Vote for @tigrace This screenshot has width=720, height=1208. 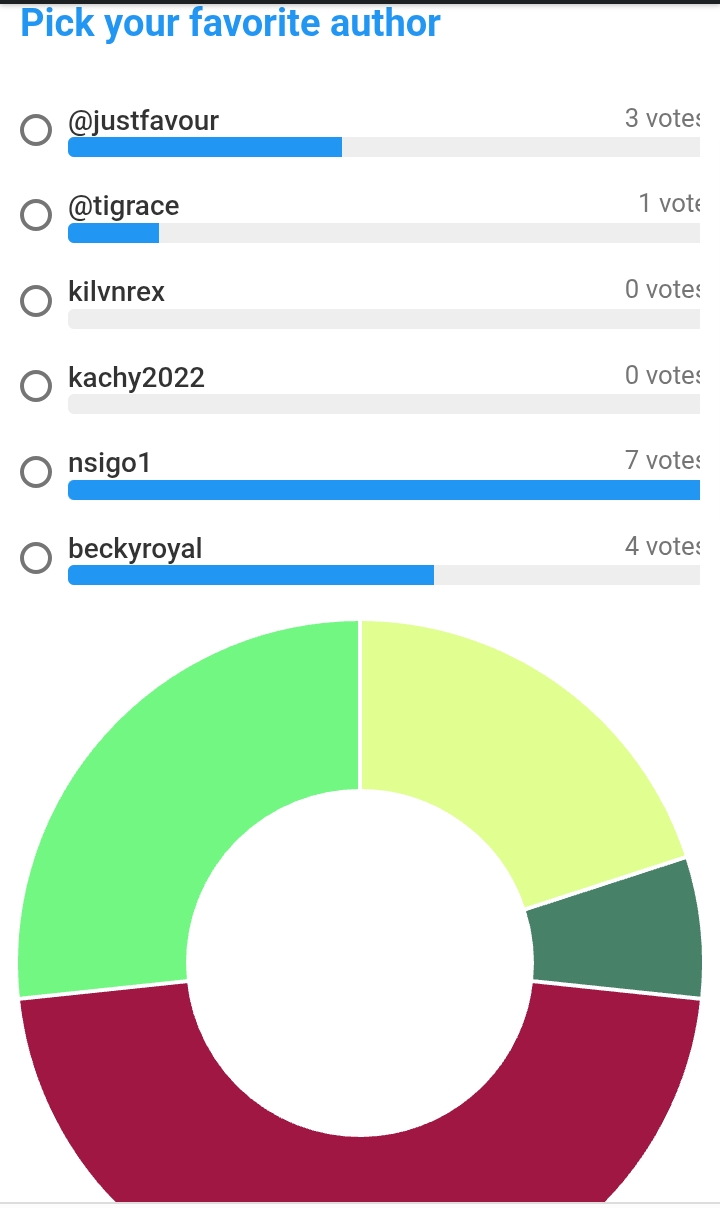[36, 215]
